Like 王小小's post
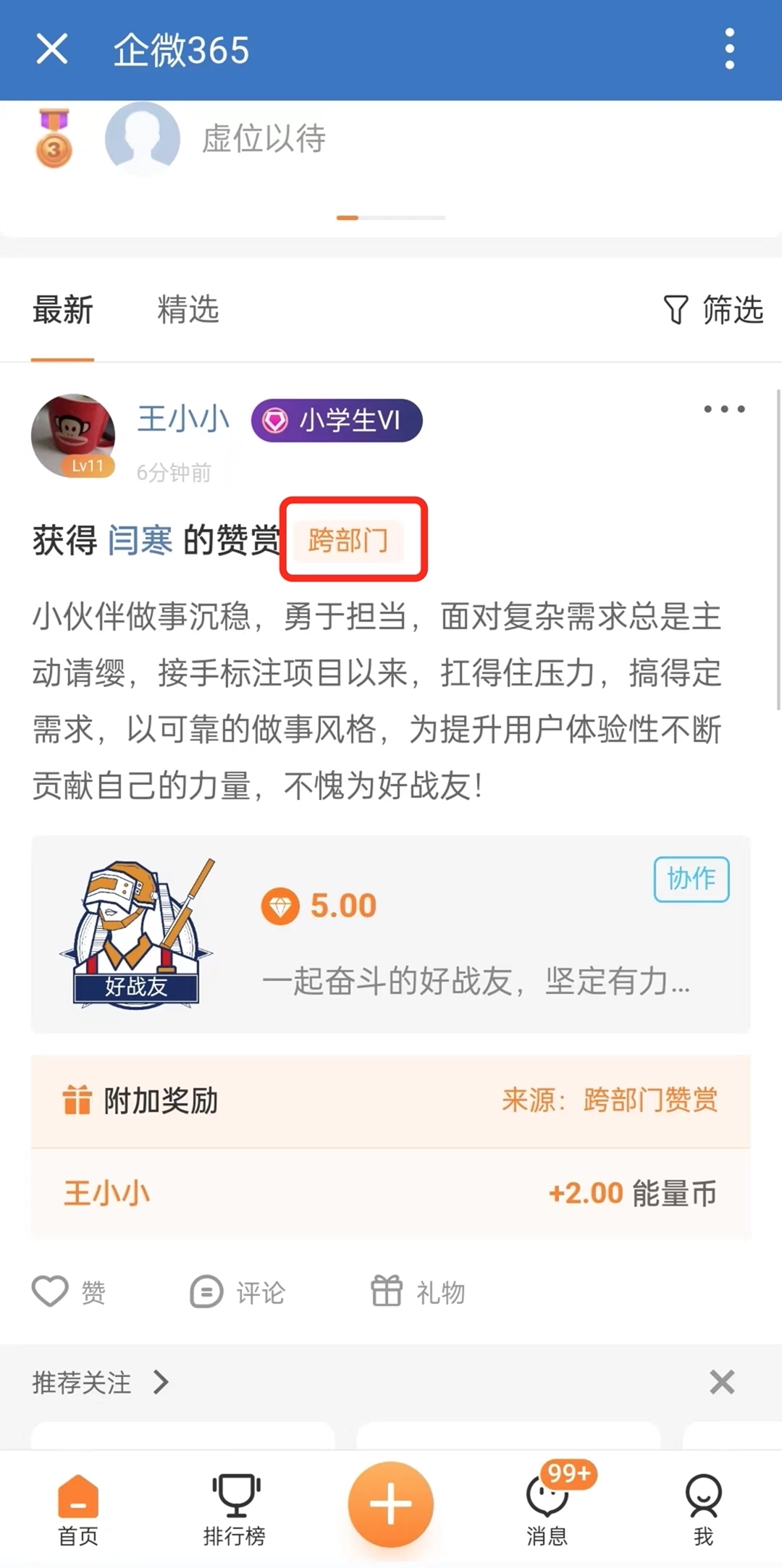Screen dimensions: 782x1568 click(69, 1291)
